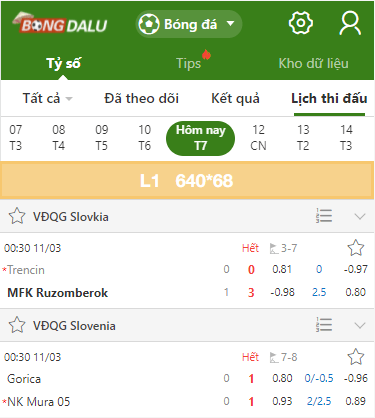Follow the Trencin vs MFK Ruzomberok match
The height and width of the screenshot is (418, 375).
356,248
